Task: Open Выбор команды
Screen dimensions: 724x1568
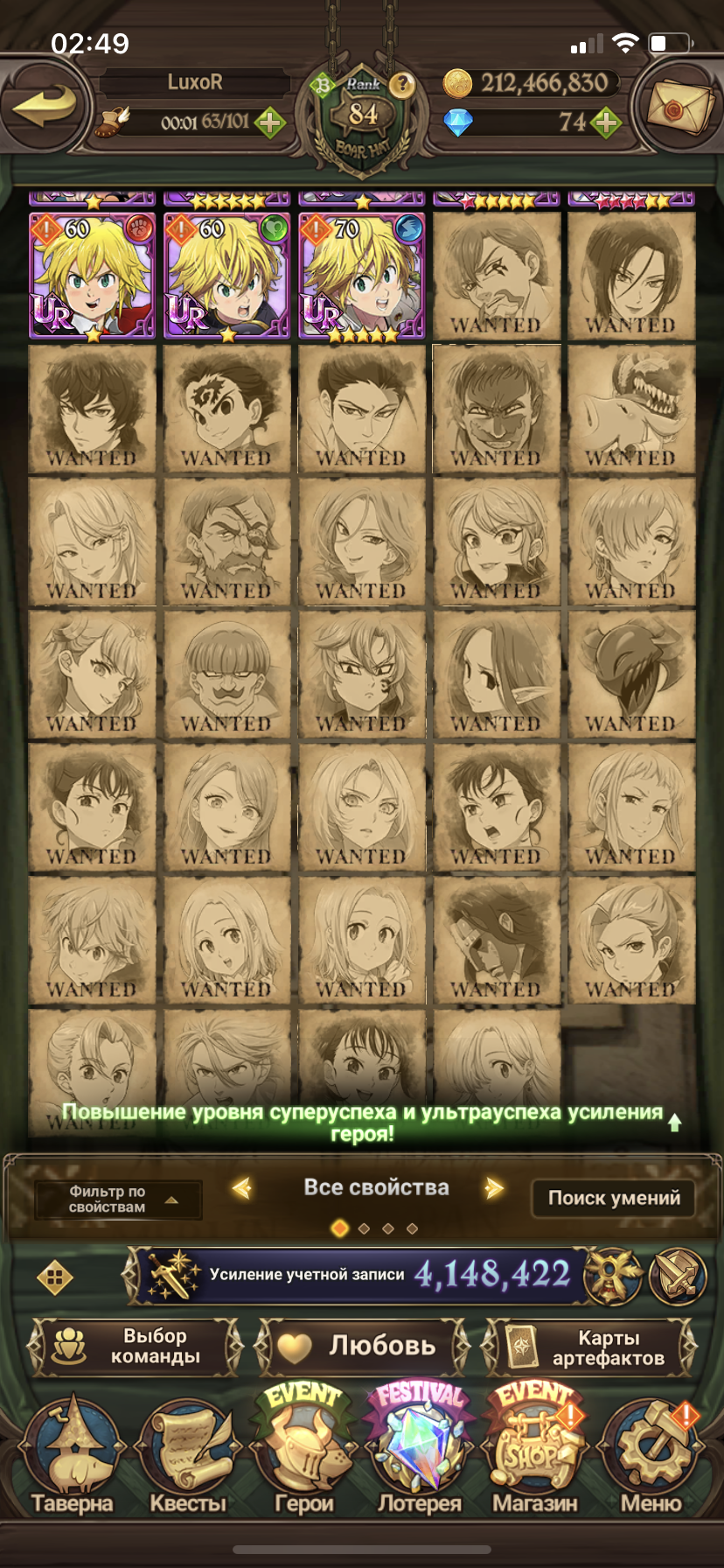Action: coord(136,1346)
